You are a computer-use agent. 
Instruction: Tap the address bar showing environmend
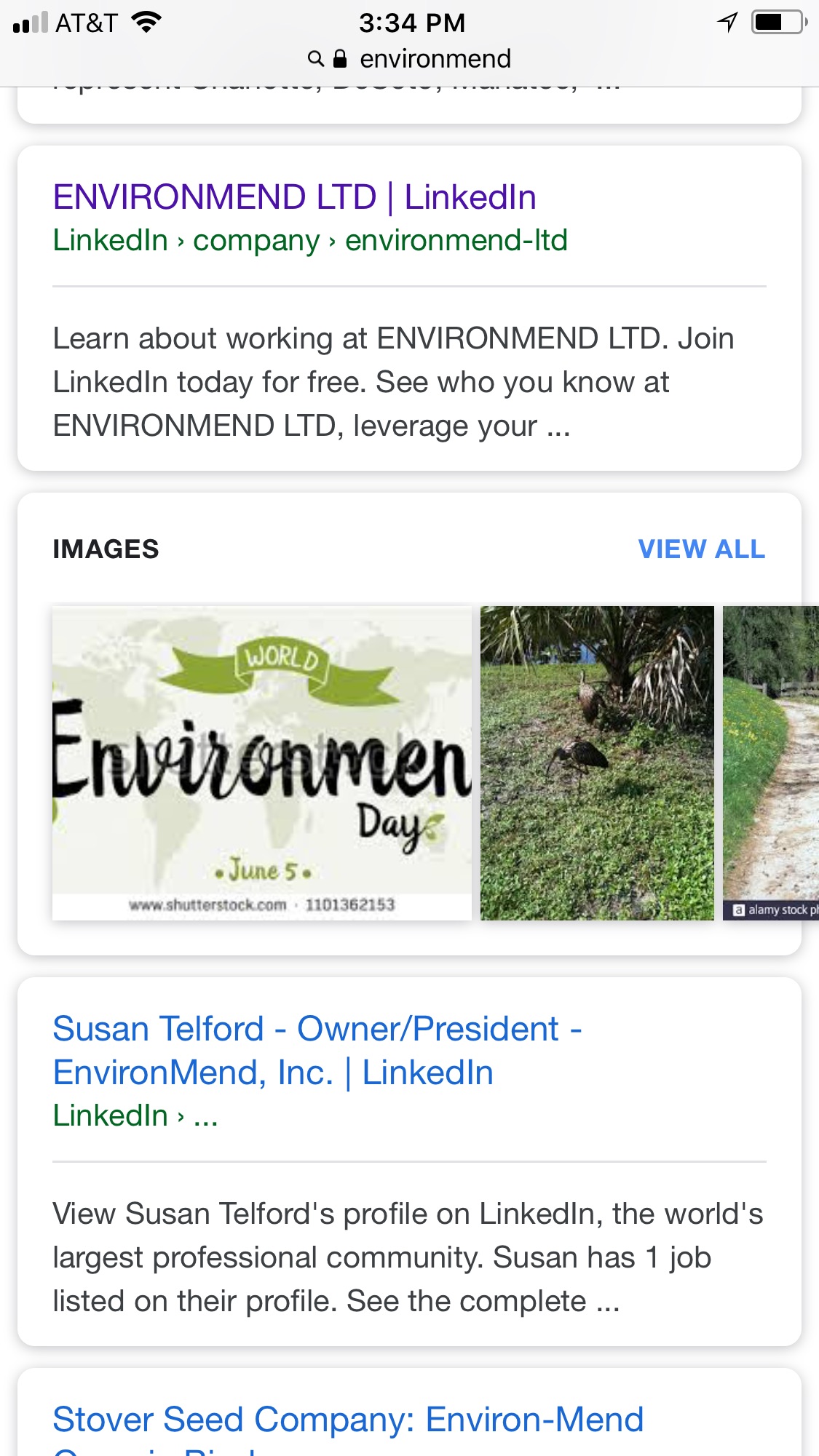click(x=410, y=59)
